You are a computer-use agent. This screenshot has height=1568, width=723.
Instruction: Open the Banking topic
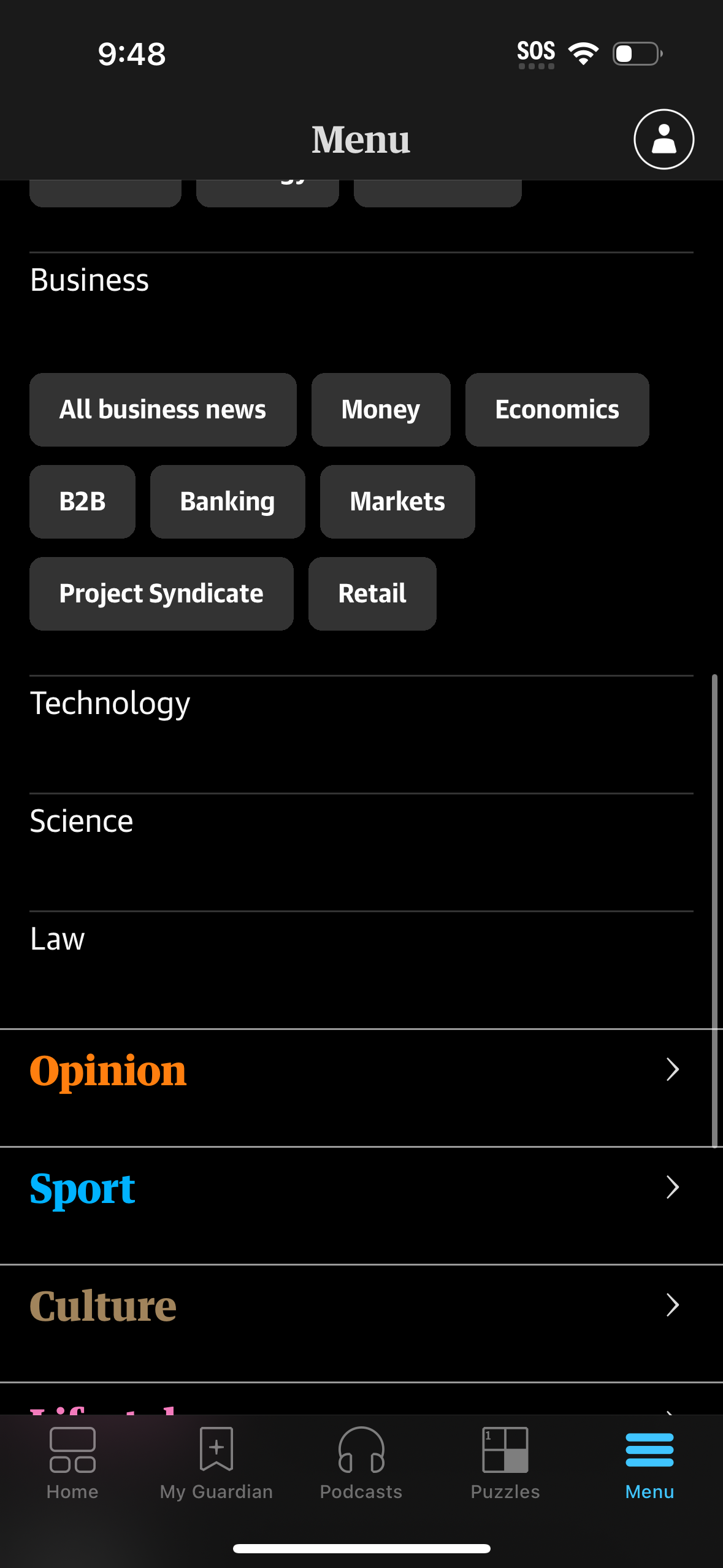[227, 501]
